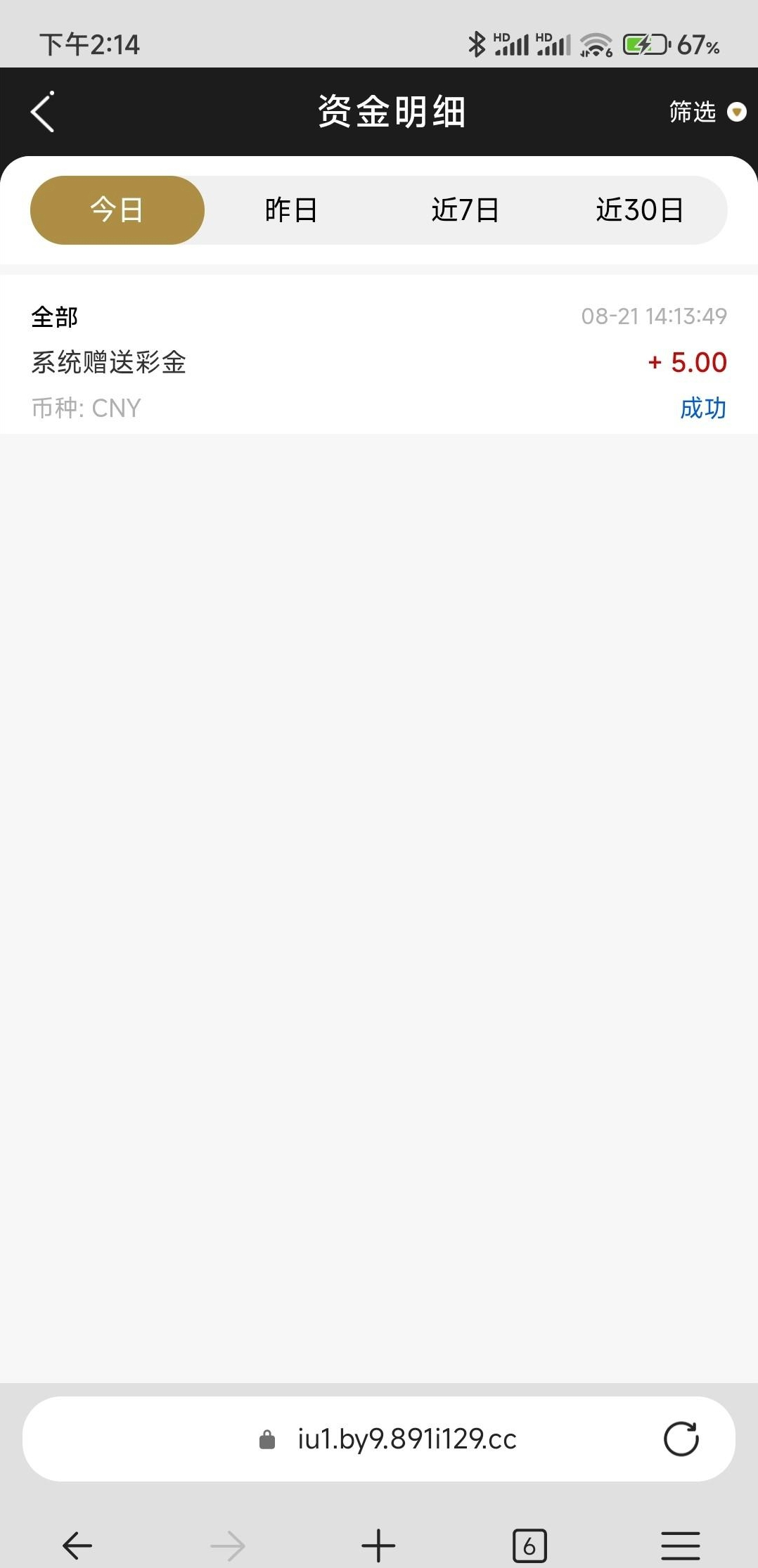Tap the browser URL address bar

coord(406,1439)
